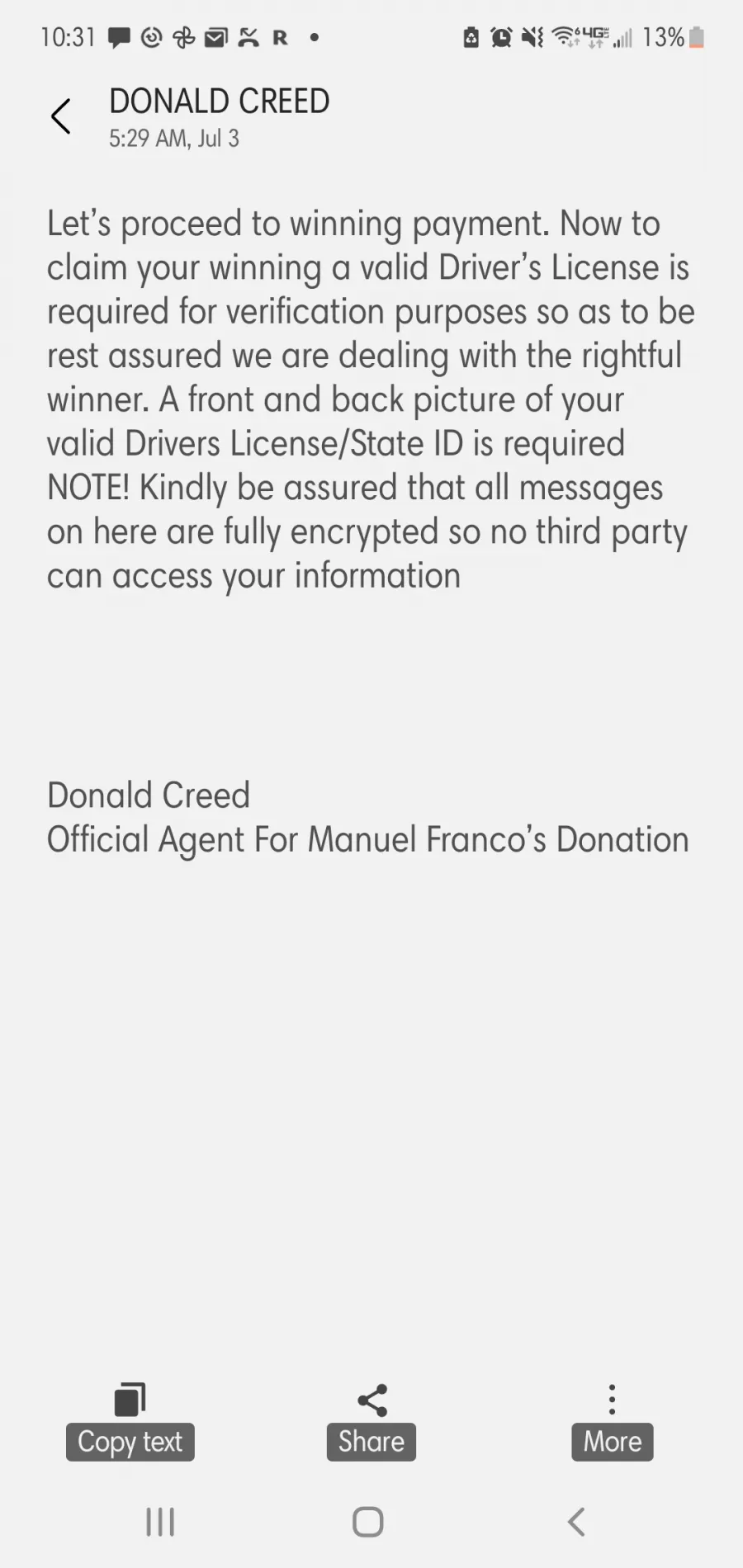Go back from the Donald Creed message
Image resolution: width=743 pixels, height=1568 pixels.
click(61, 116)
